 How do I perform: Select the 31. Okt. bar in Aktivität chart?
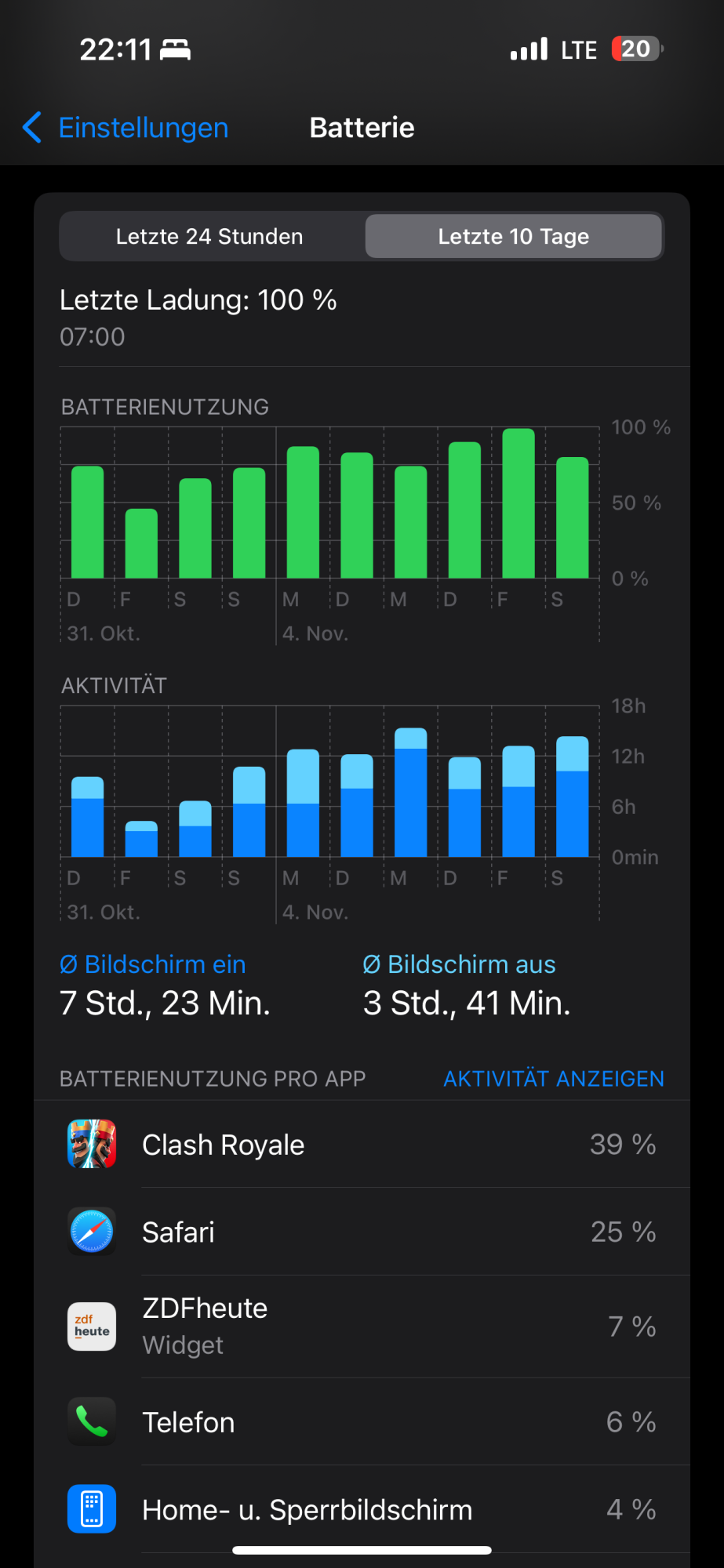point(87,817)
